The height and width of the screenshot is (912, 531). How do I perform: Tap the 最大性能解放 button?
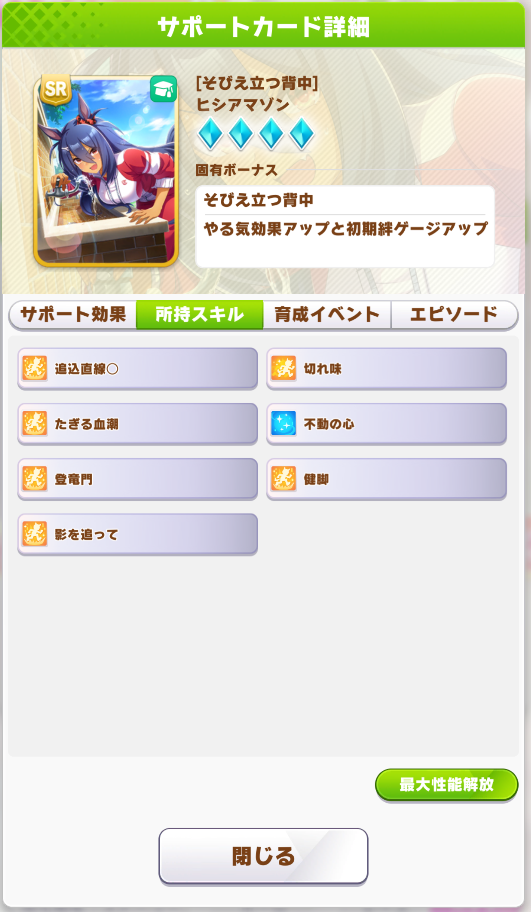447,785
